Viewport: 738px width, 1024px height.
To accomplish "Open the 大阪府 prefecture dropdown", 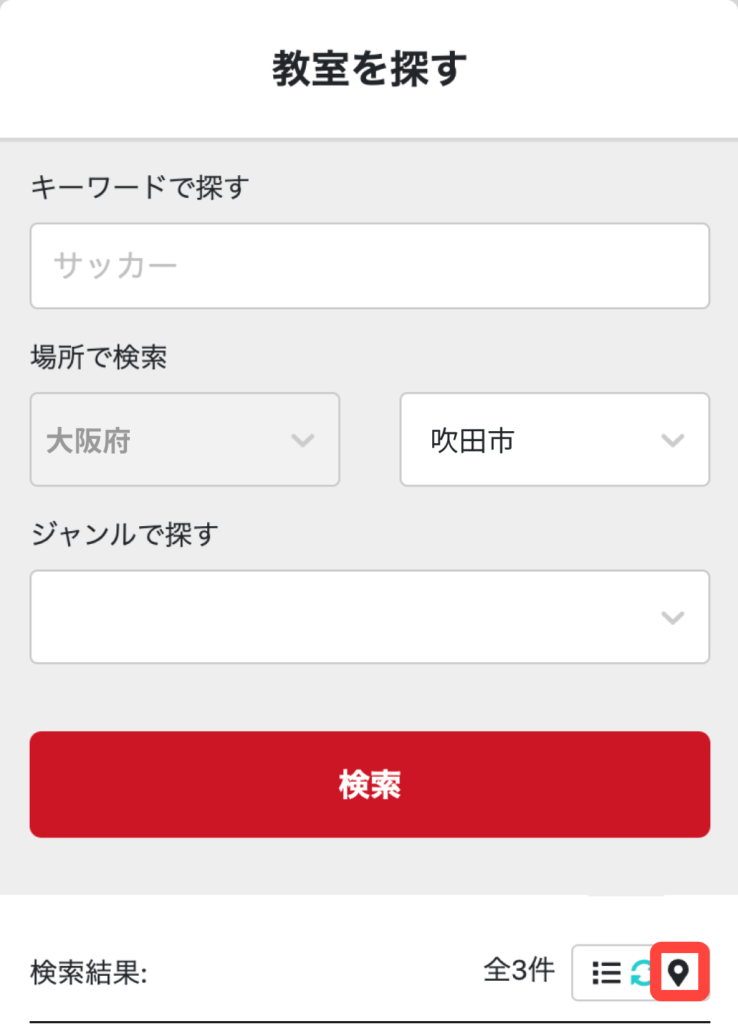I will [185, 440].
